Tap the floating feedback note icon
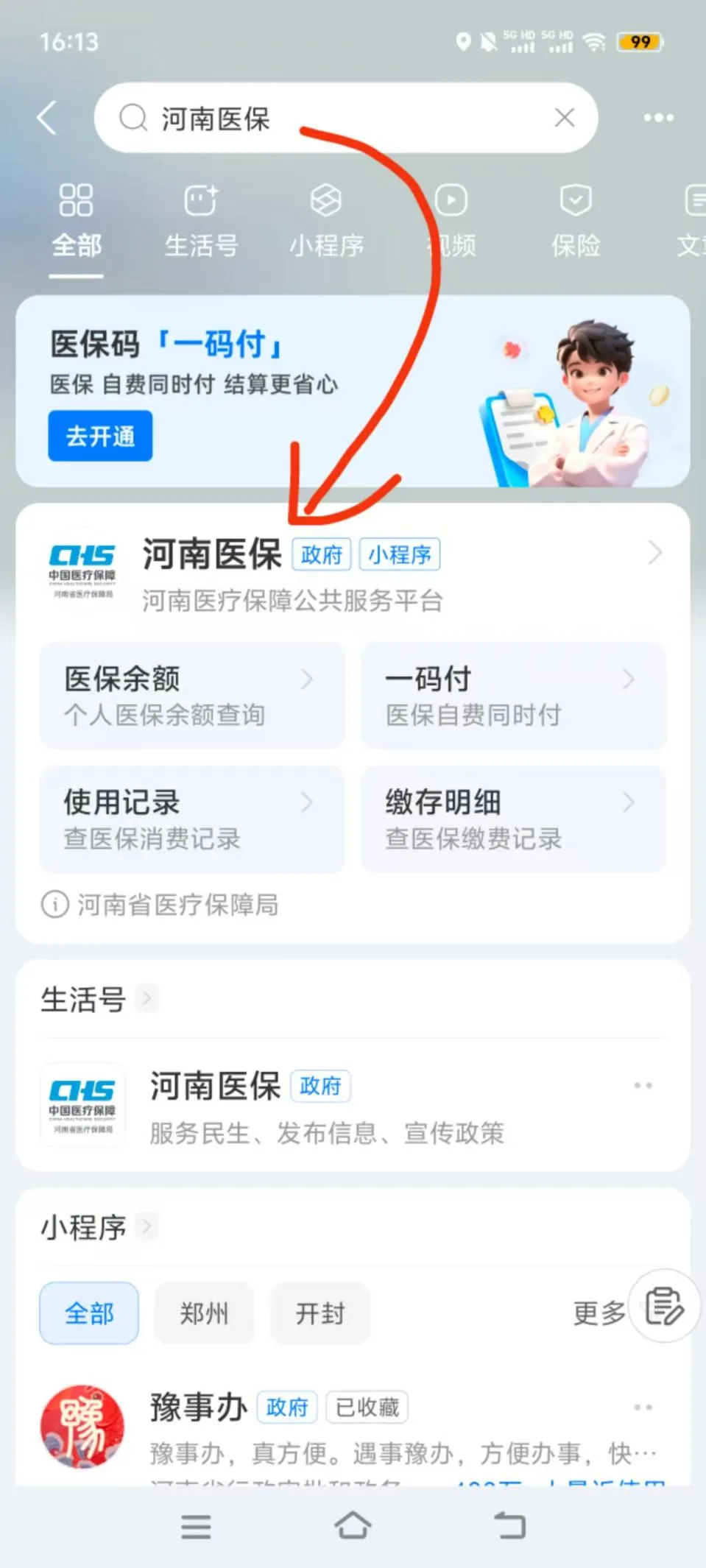This screenshot has width=706, height=1568. pos(664,1306)
